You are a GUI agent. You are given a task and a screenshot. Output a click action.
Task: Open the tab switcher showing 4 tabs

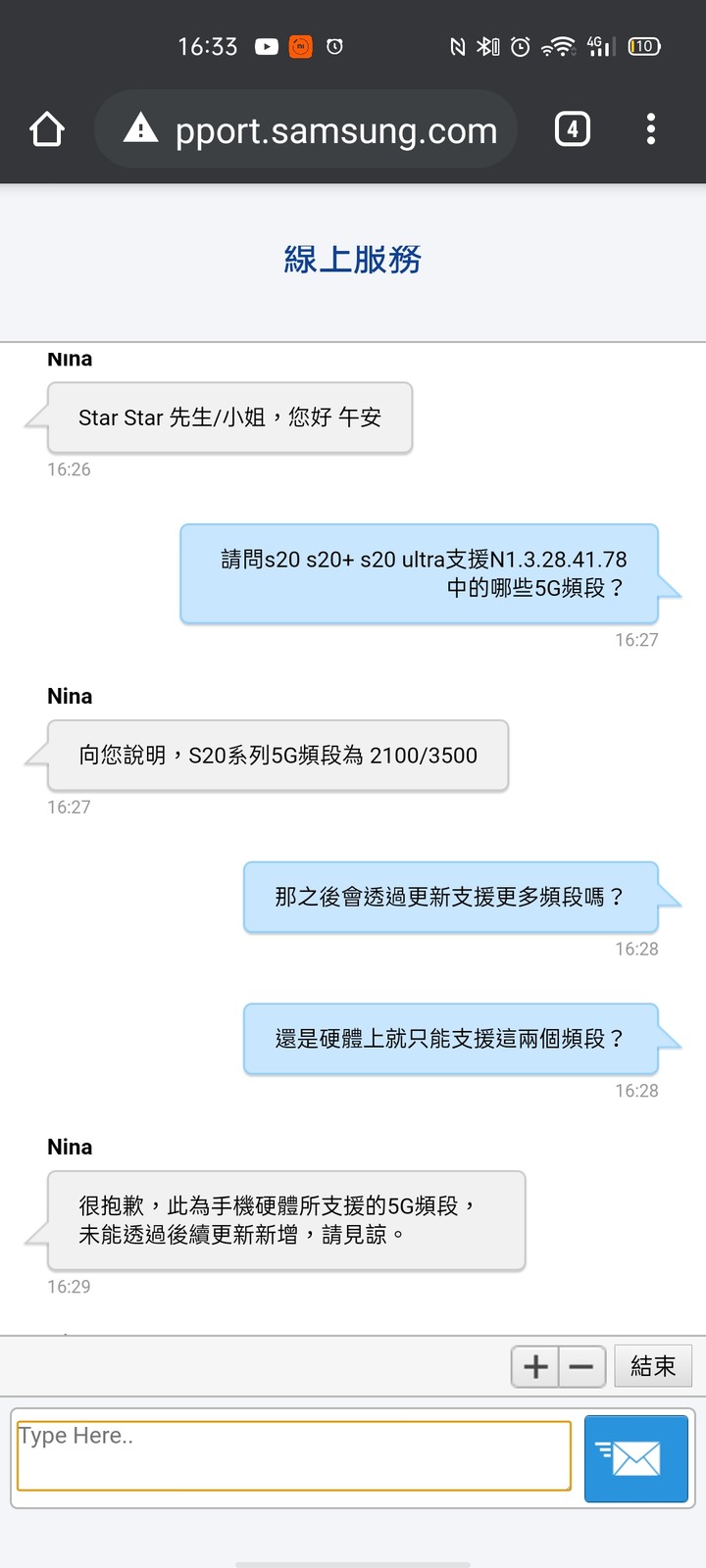pos(573,129)
